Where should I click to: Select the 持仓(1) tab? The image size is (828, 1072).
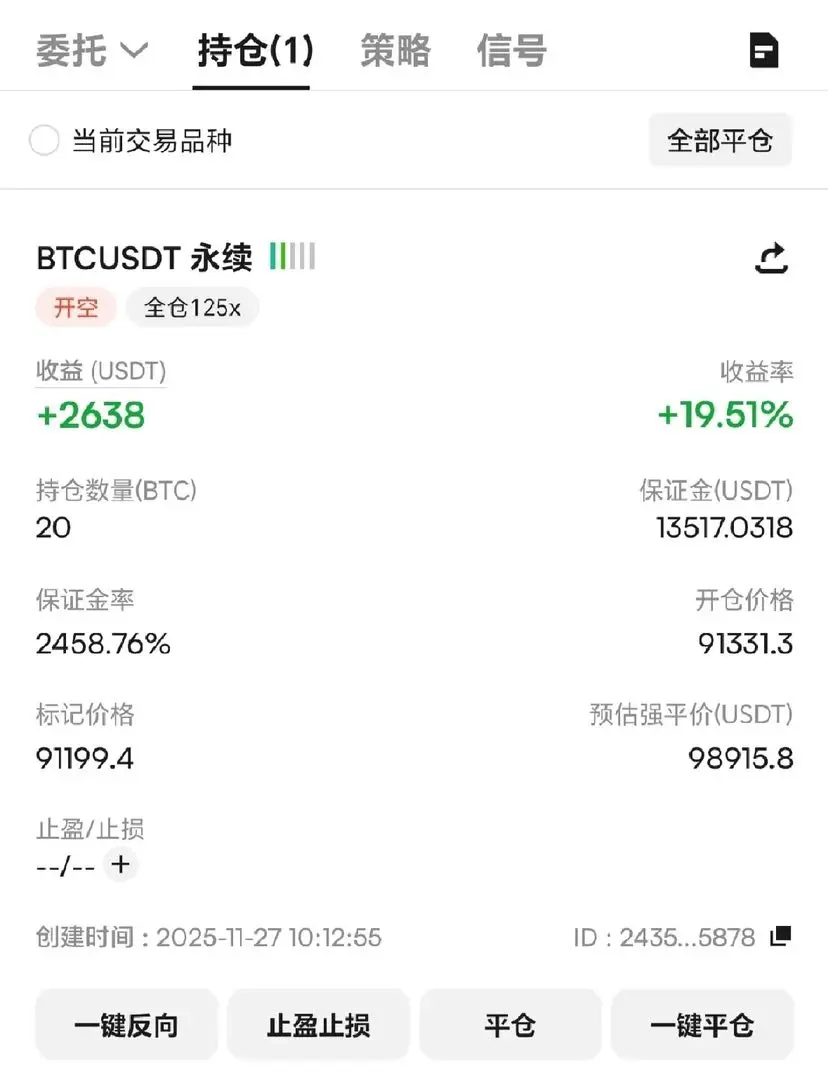[x=255, y=50]
